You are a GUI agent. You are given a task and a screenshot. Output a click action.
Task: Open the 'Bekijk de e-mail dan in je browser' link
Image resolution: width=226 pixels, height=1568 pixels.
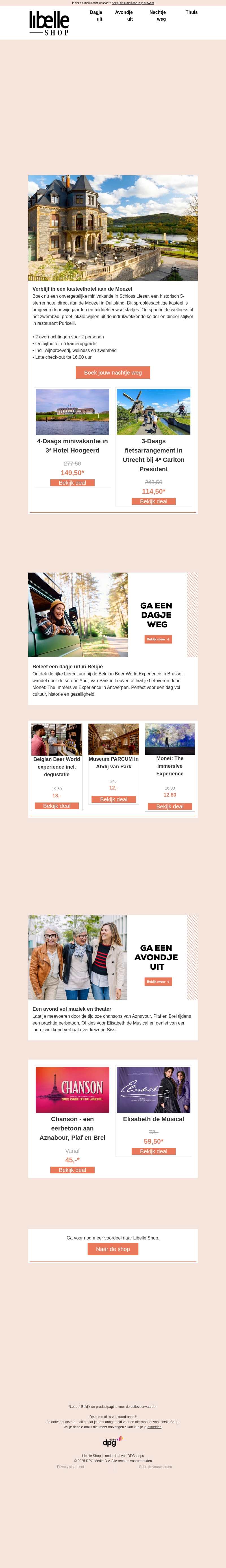(133, 3)
